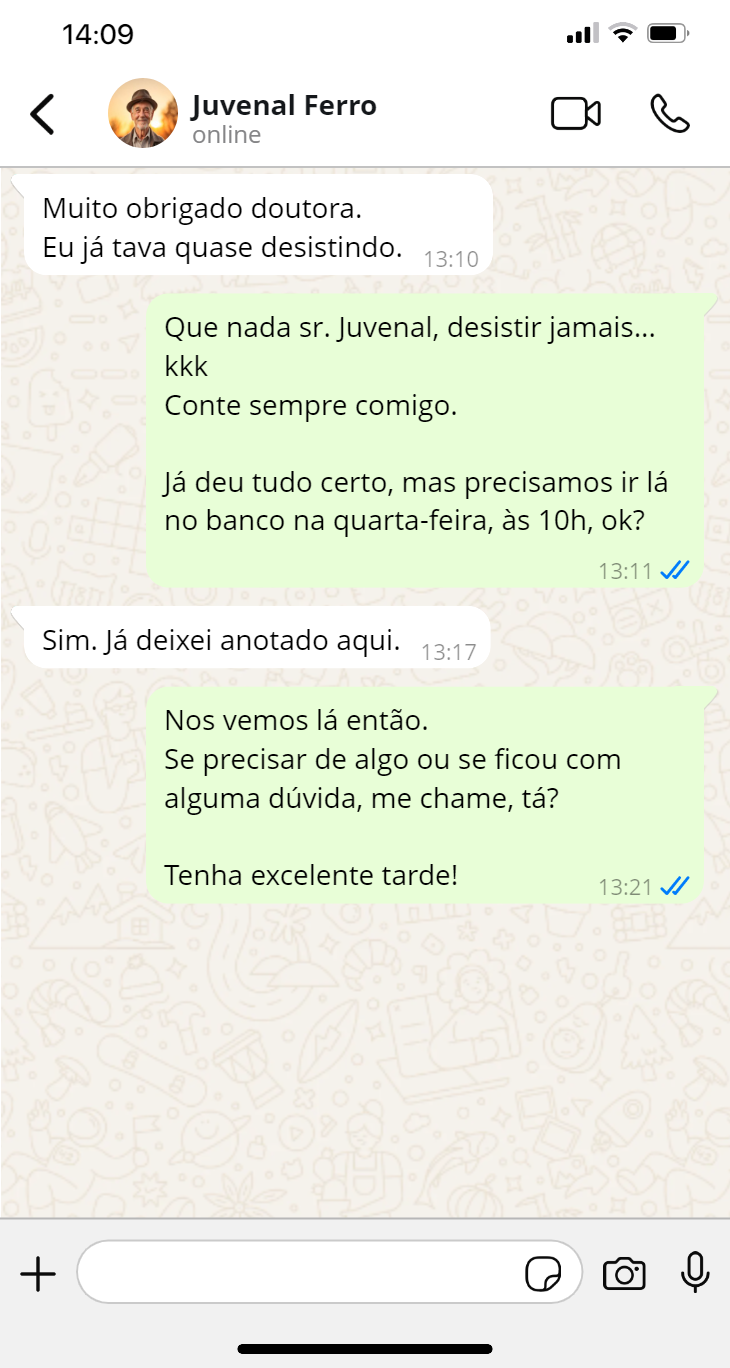Image resolution: width=730 pixels, height=1368 pixels.
Task: Open the sticker picker in the message field
Action: click(543, 1272)
